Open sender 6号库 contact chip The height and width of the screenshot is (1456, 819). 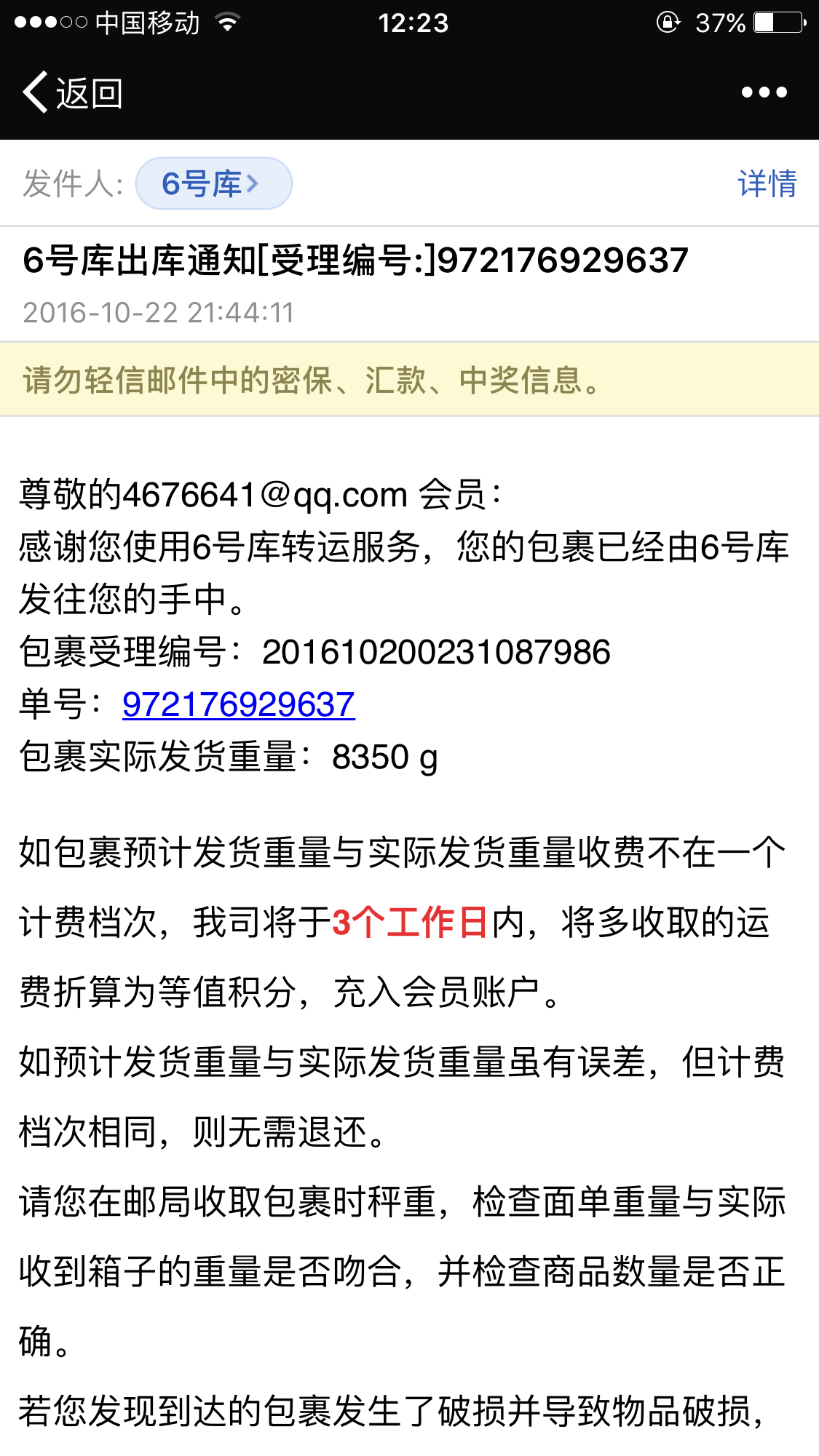214,183
